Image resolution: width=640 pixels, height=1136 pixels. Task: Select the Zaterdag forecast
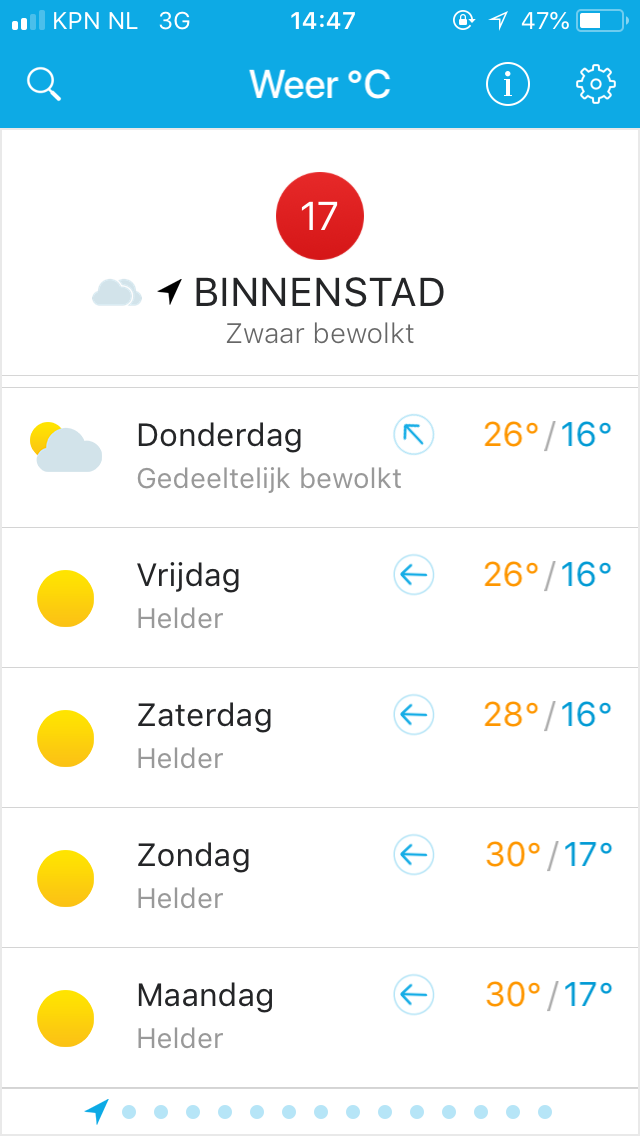(x=320, y=738)
